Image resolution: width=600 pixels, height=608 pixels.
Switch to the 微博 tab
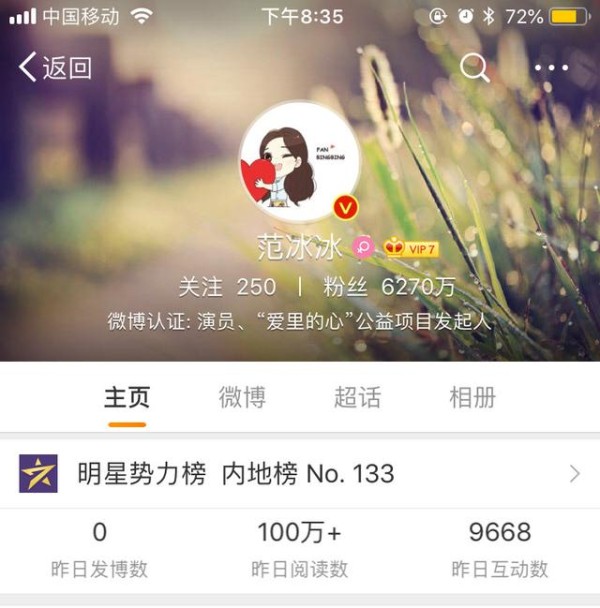coord(242,397)
